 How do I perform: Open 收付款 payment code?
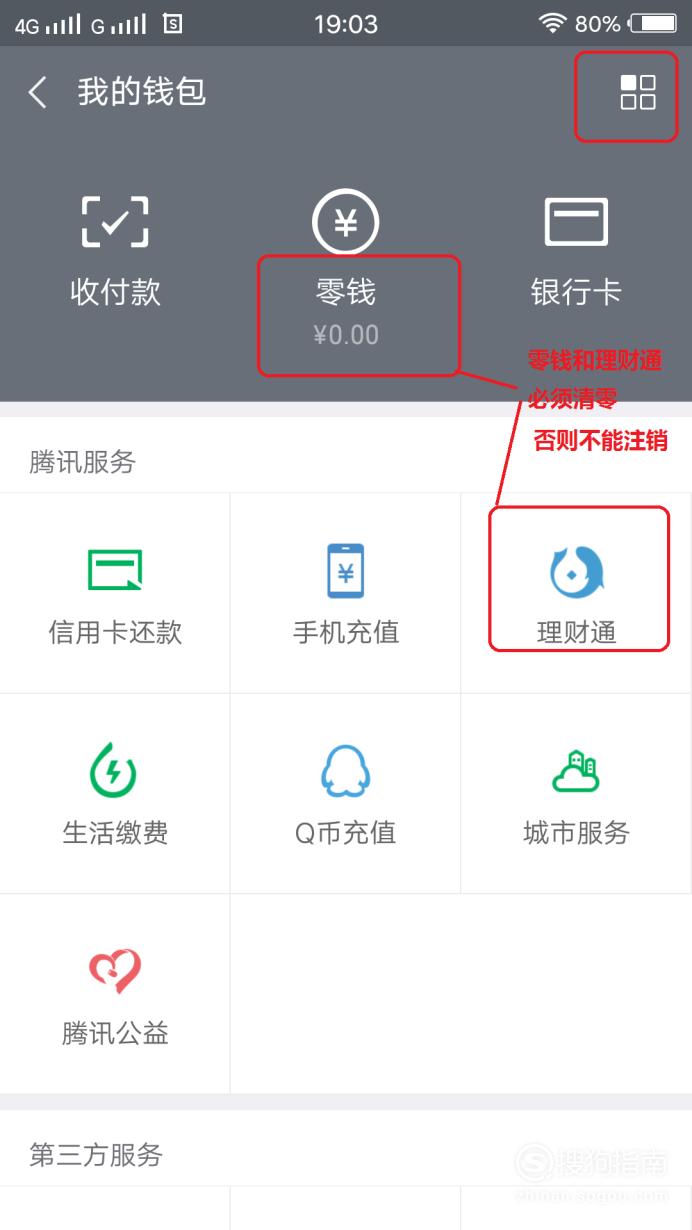pos(115,250)
